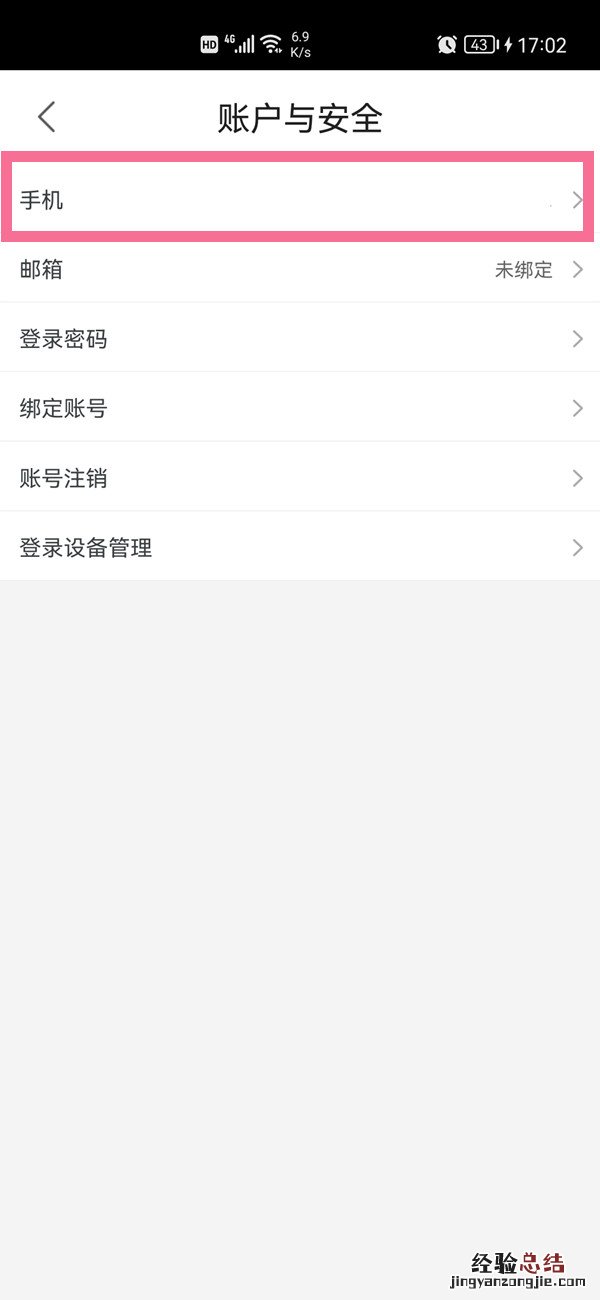
Task: Open 绑定账号 options
Action: click(298, 408)
